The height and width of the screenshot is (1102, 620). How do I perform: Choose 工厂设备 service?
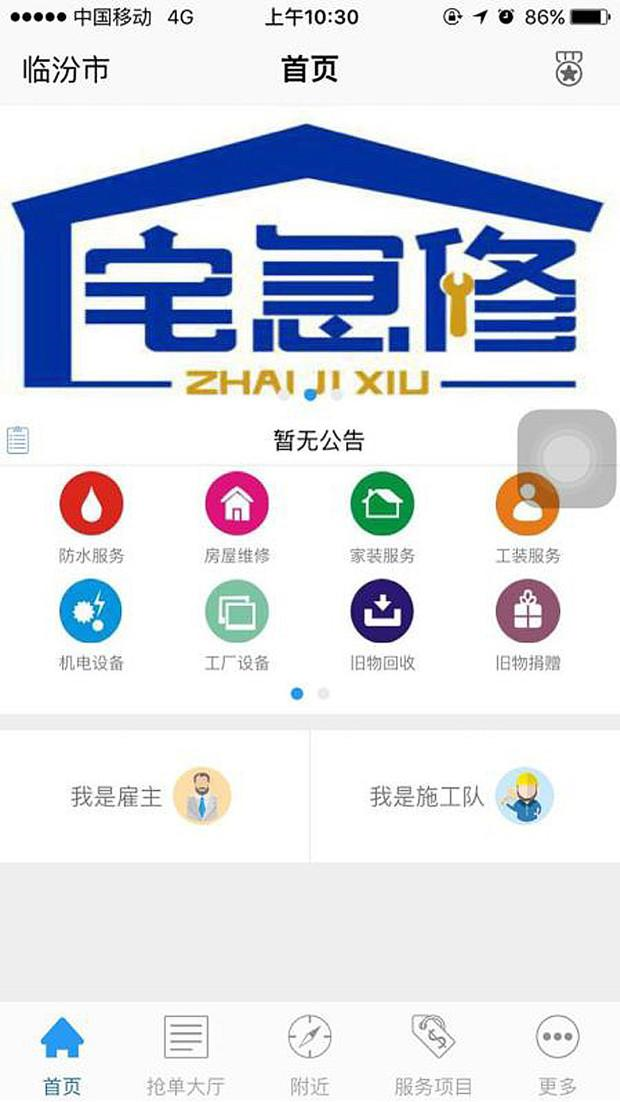point(236,612)
